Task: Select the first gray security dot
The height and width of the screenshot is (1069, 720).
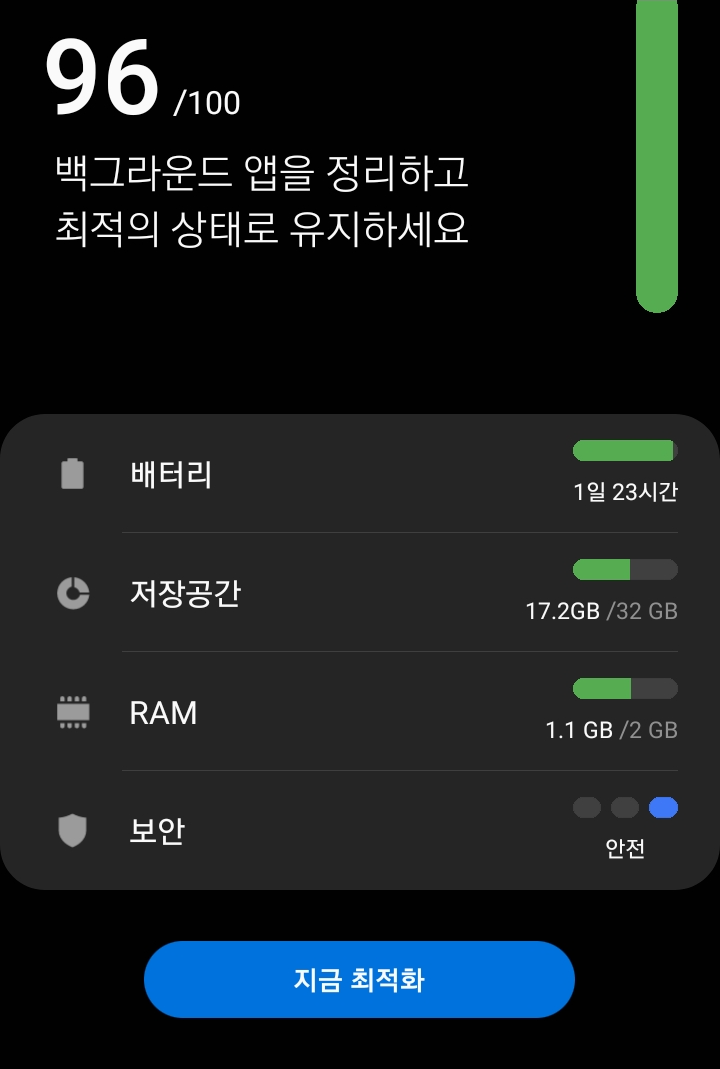Action: pyautogui.click(x=587, y=808)
